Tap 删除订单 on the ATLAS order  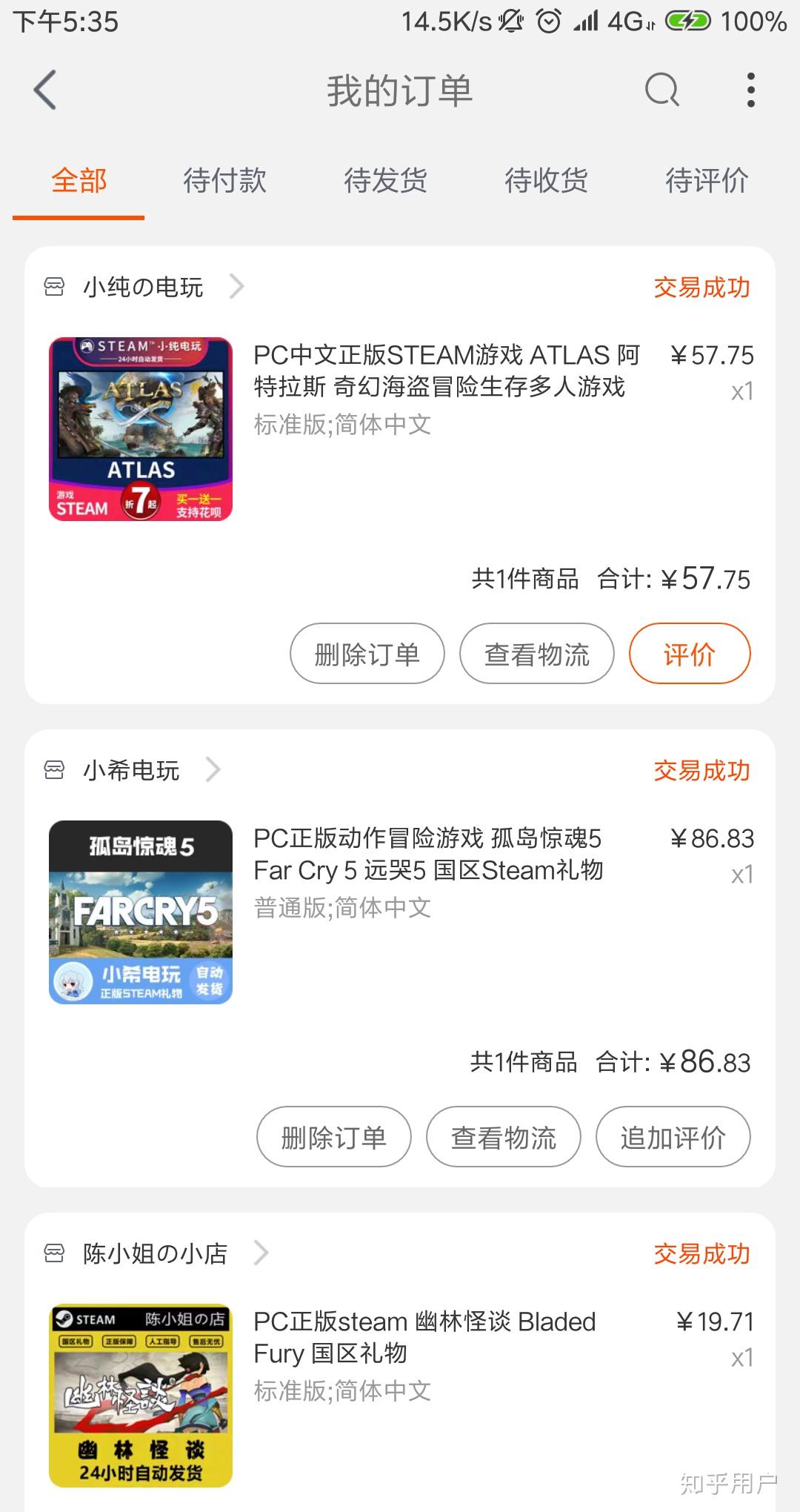point(367,654)
